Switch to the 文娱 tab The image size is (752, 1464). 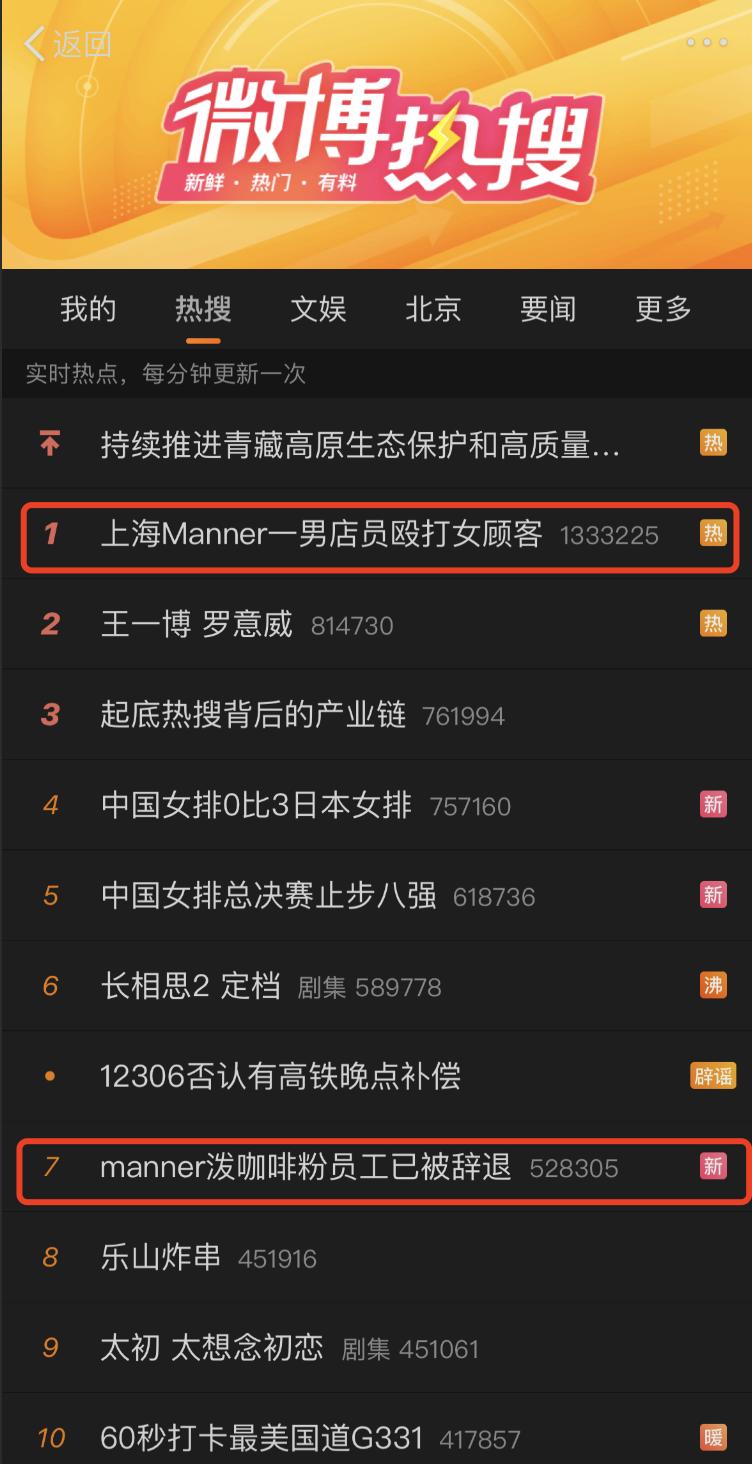coord(318,309)
